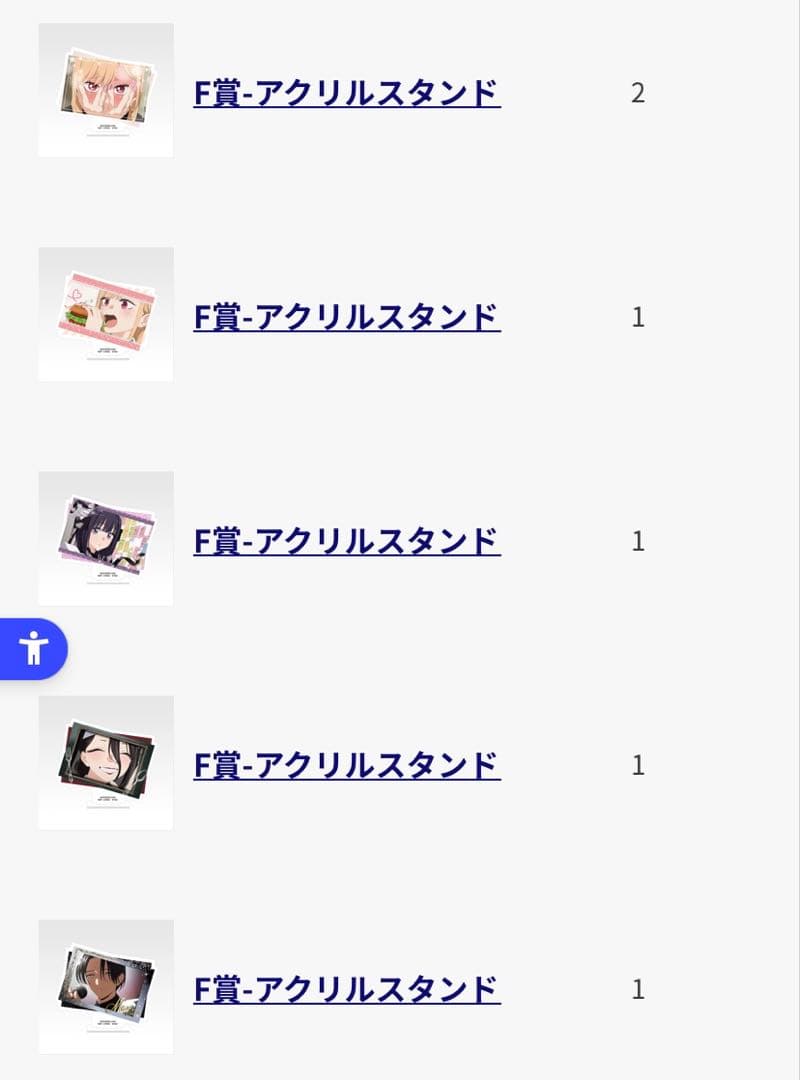View the black-haired girl acrylic stand image
The width and height of the screenshot is (800, 1080).
[105, 538]
